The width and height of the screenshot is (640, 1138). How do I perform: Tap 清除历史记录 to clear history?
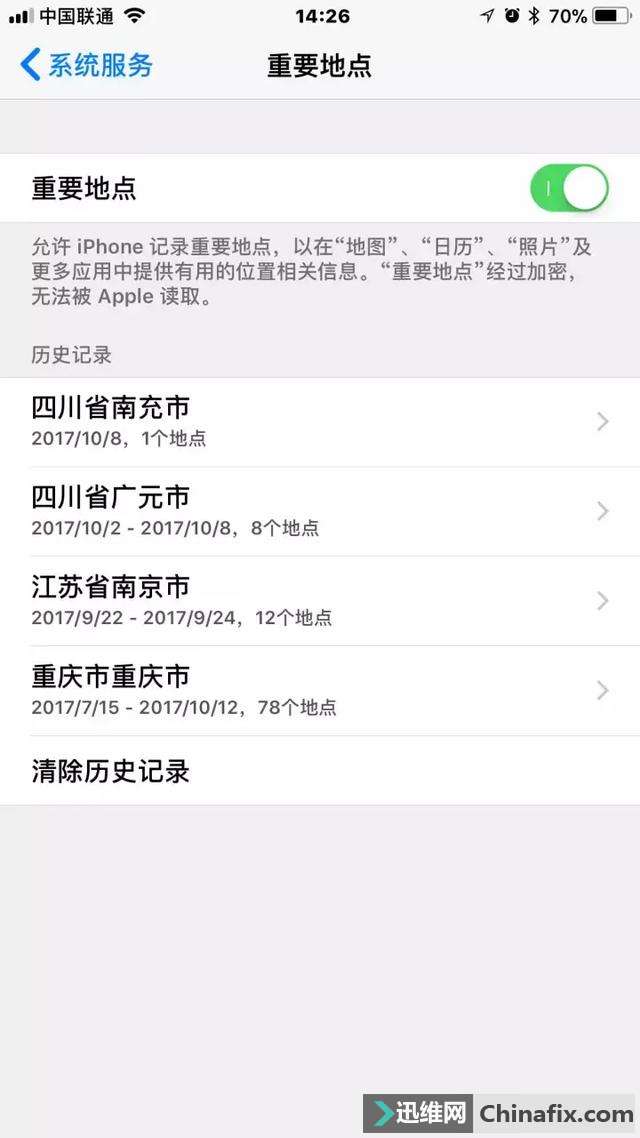tap(111, 771)
